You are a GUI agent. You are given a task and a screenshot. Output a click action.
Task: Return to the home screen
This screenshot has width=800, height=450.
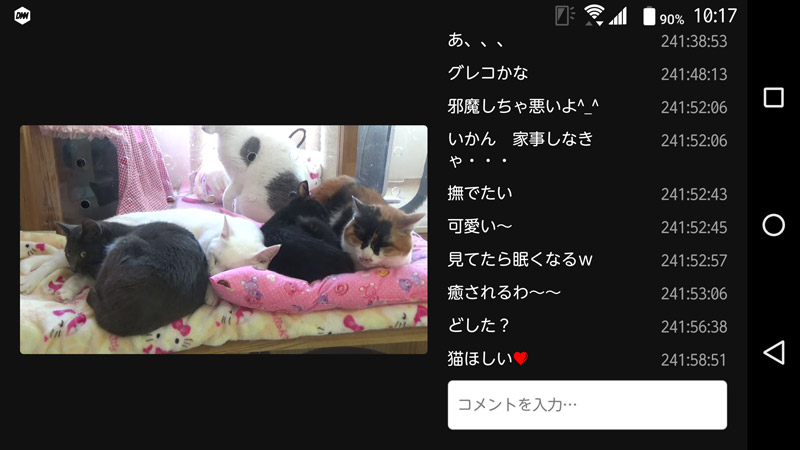[773, 225]
